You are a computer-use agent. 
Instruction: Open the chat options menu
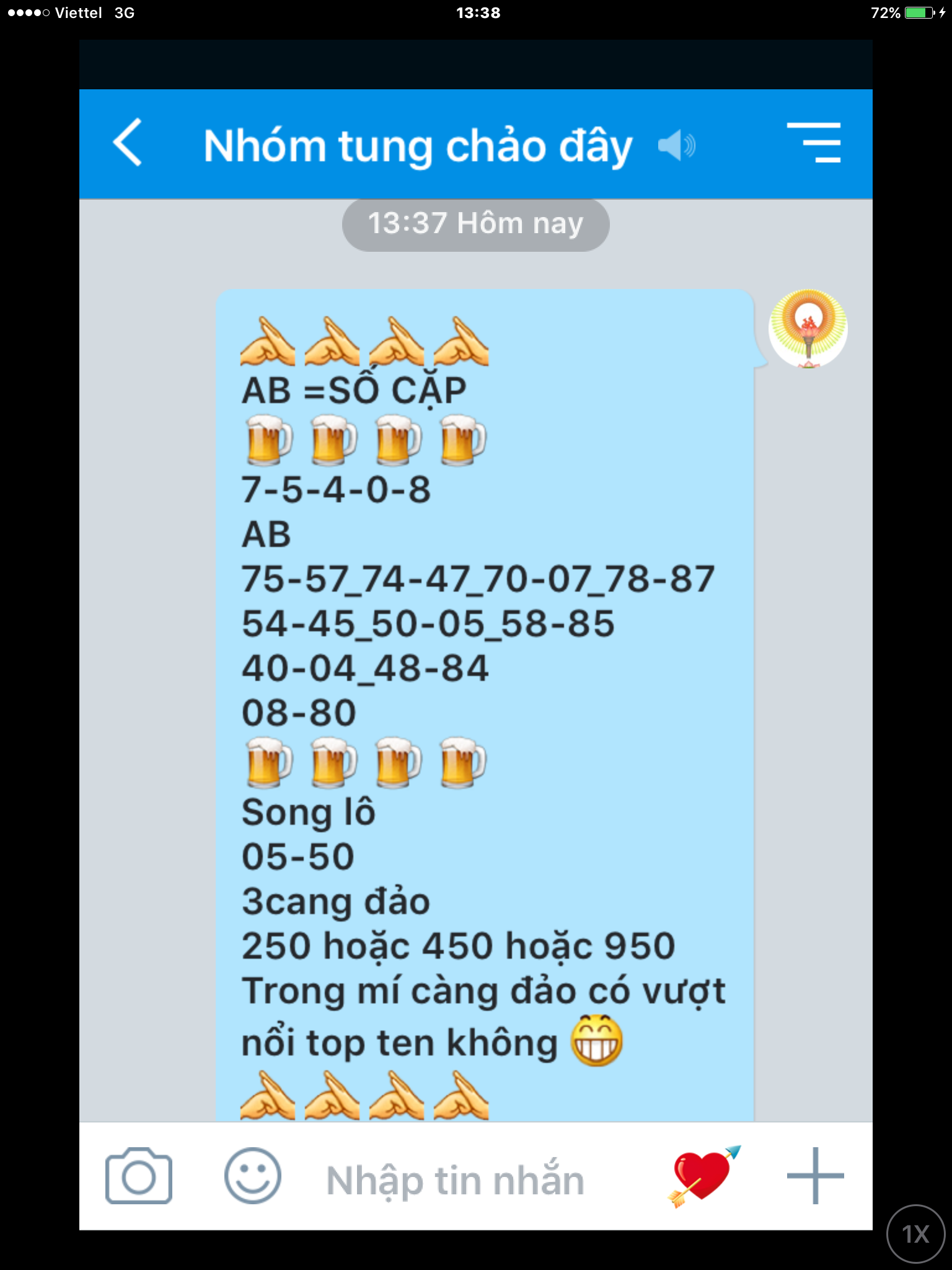click(x=814, y=143)
